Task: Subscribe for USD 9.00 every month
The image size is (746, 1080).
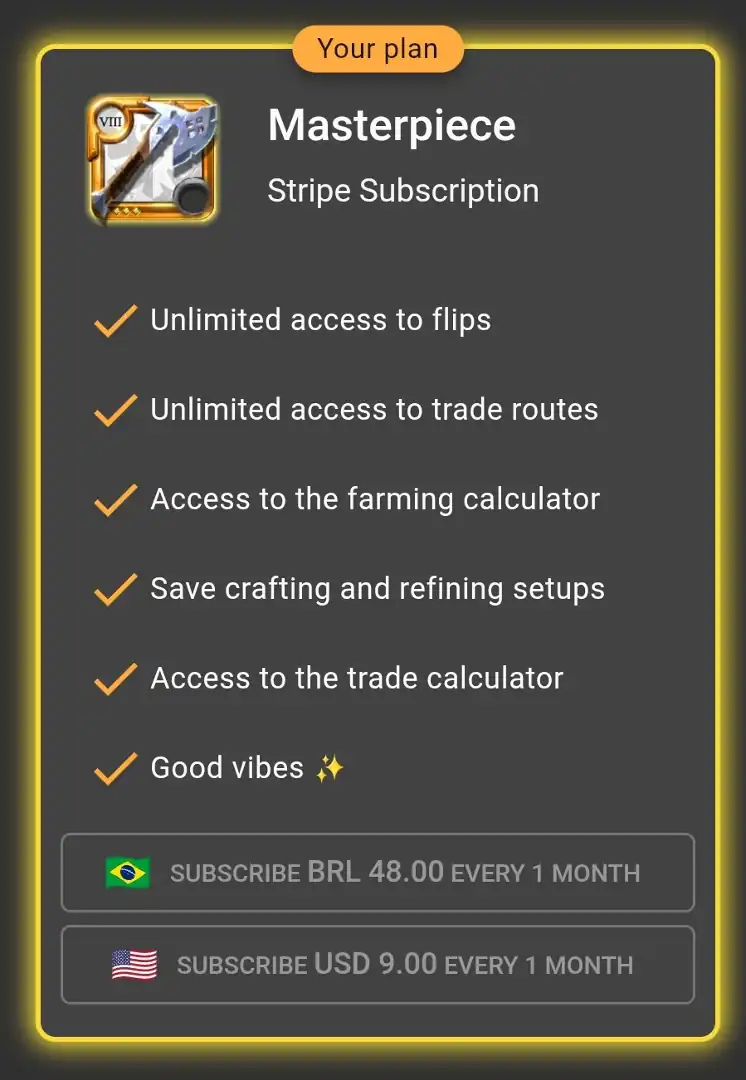Action: tap(378, 964)
